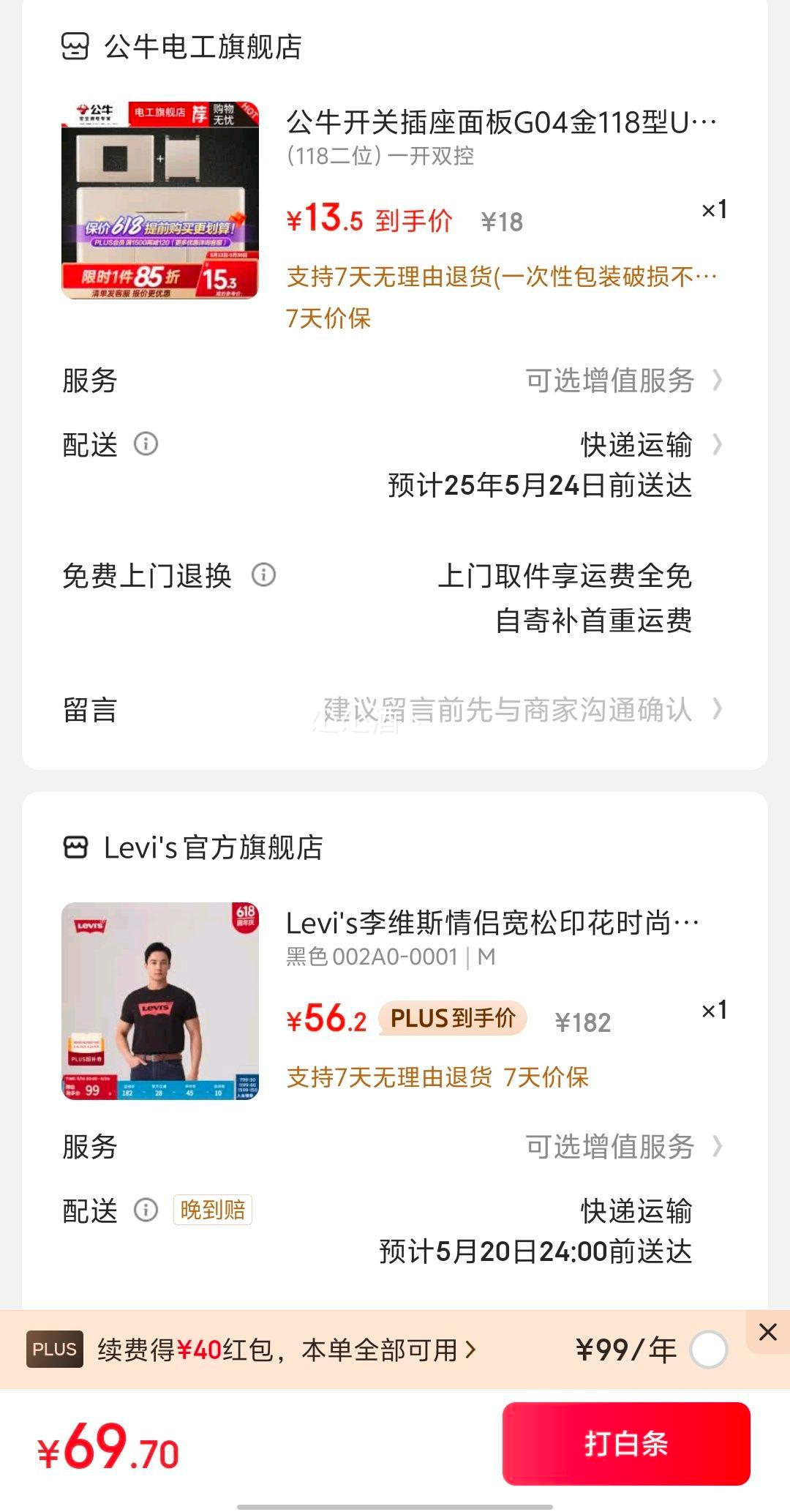Image resolution: width=790 pixels, height=1512 pixels.
Task: Pay with 打白条 button
Action: pos(626,1443)
